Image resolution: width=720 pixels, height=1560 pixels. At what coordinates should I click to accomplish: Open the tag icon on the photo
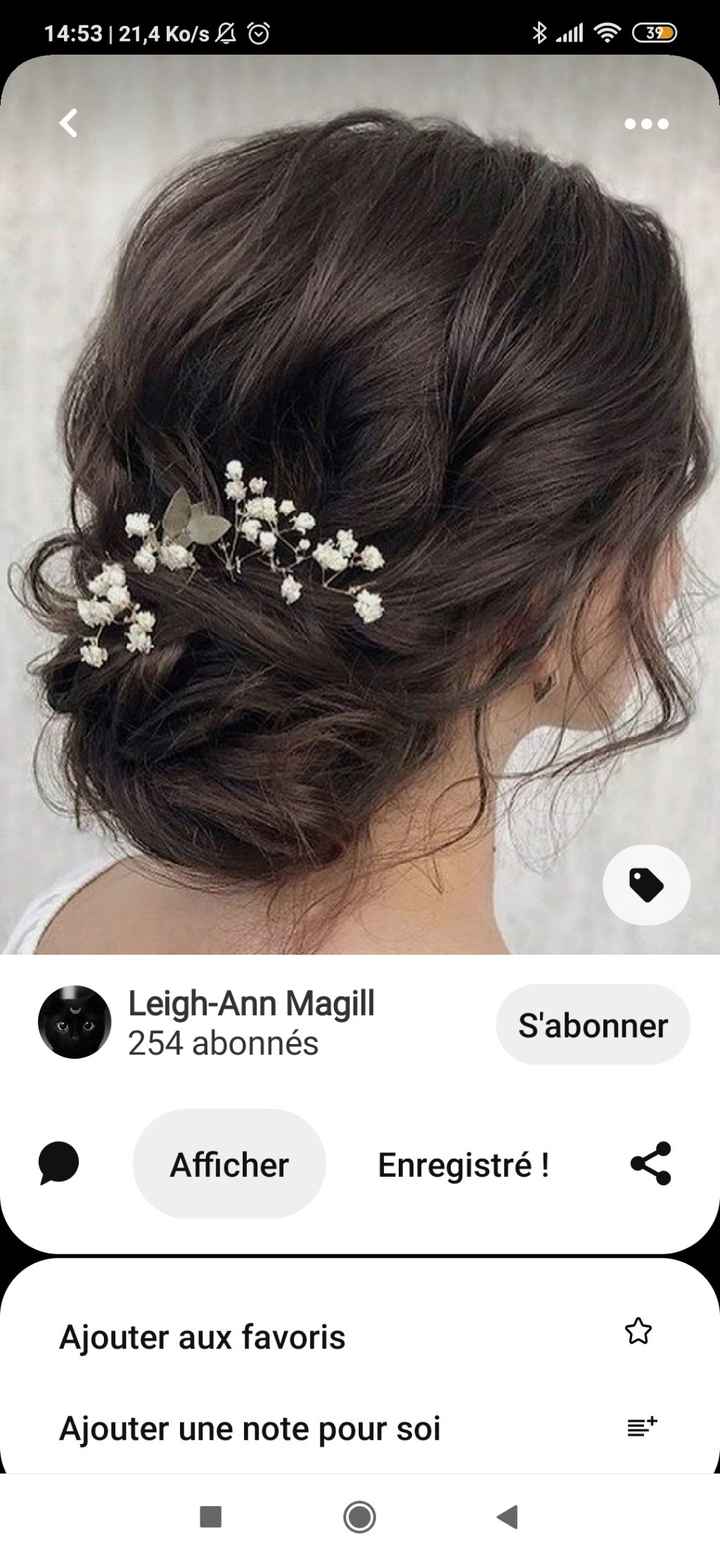pyautogui.click(x=646, y=885)
